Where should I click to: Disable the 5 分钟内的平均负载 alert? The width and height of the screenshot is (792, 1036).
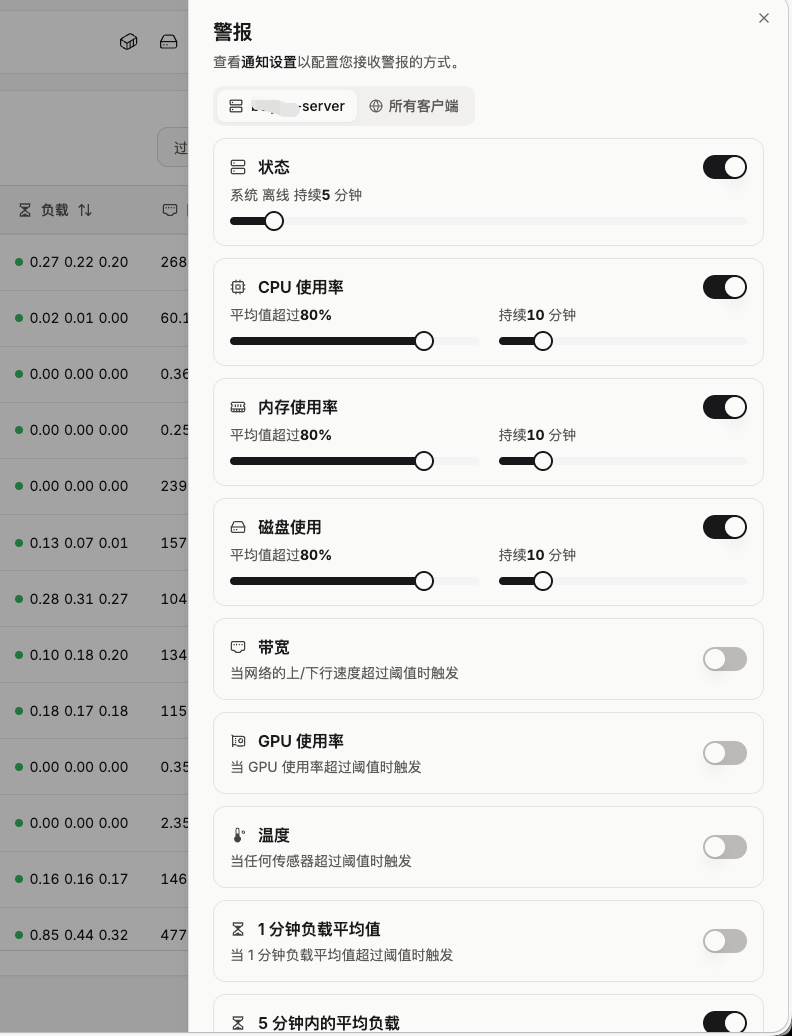pyautogui.click(x=724, y=1022)
